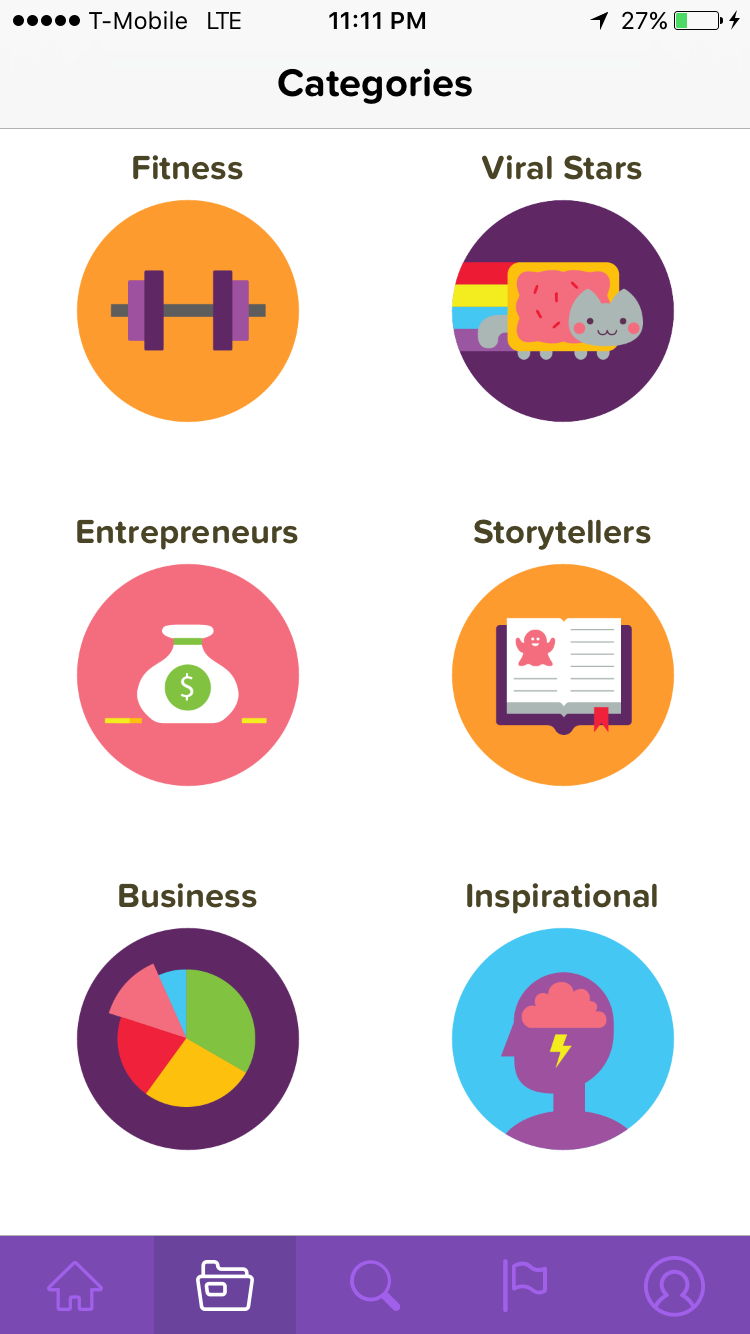Screen dimensions: 750x1334
Task: Browse the Storytellers category
Action: (562, 675)
